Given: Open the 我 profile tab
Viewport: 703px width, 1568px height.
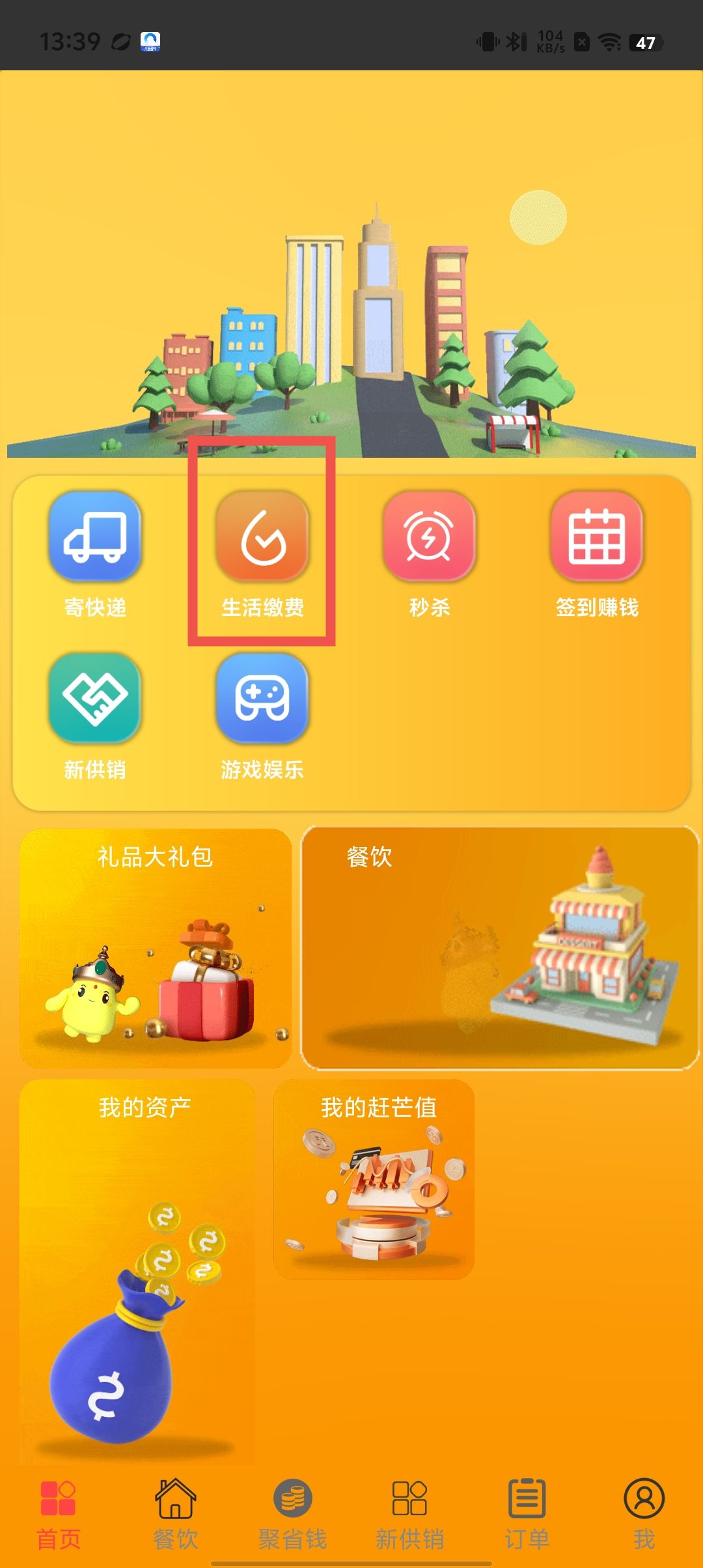Looking at the screenshot, I should pos(644,1515).
